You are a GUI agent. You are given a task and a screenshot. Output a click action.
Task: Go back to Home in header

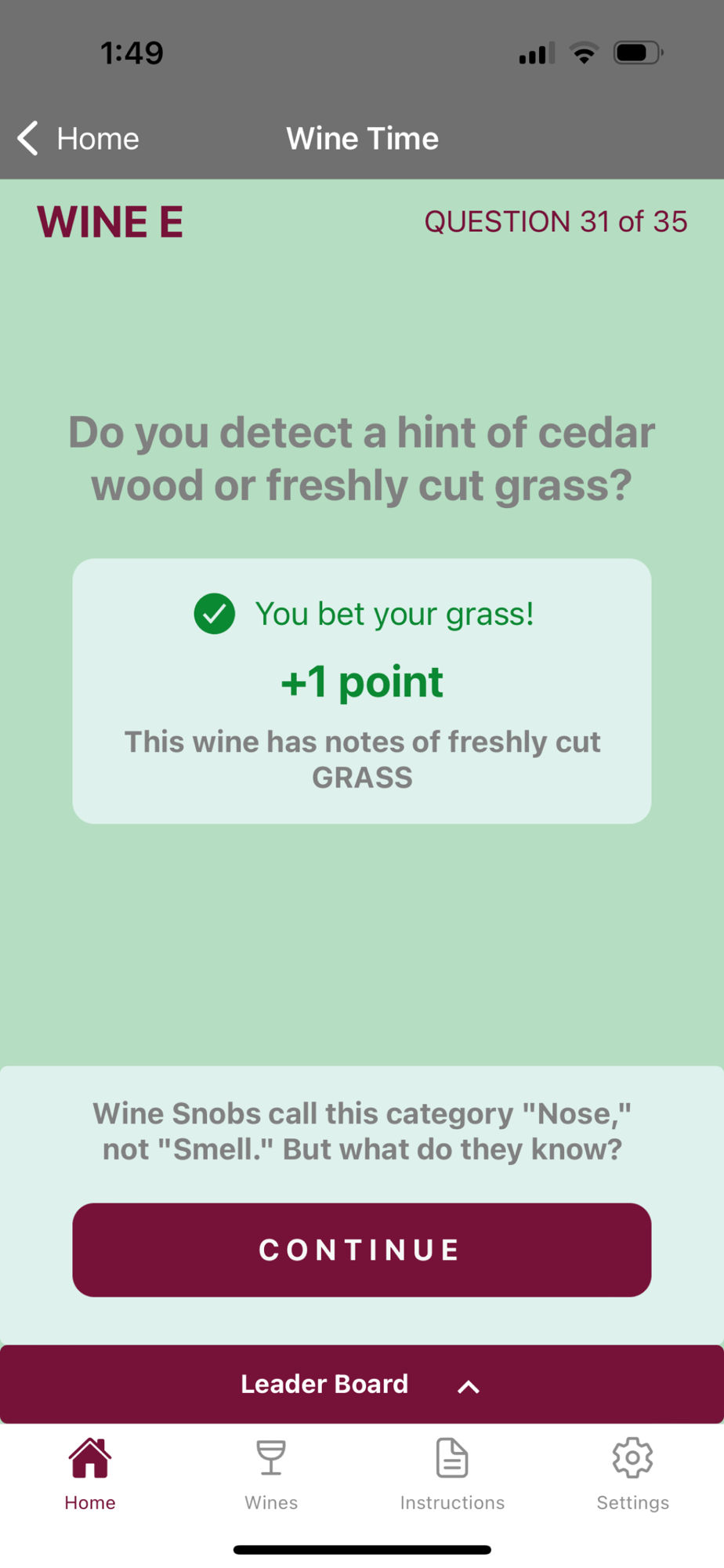[x=78, y=139]
